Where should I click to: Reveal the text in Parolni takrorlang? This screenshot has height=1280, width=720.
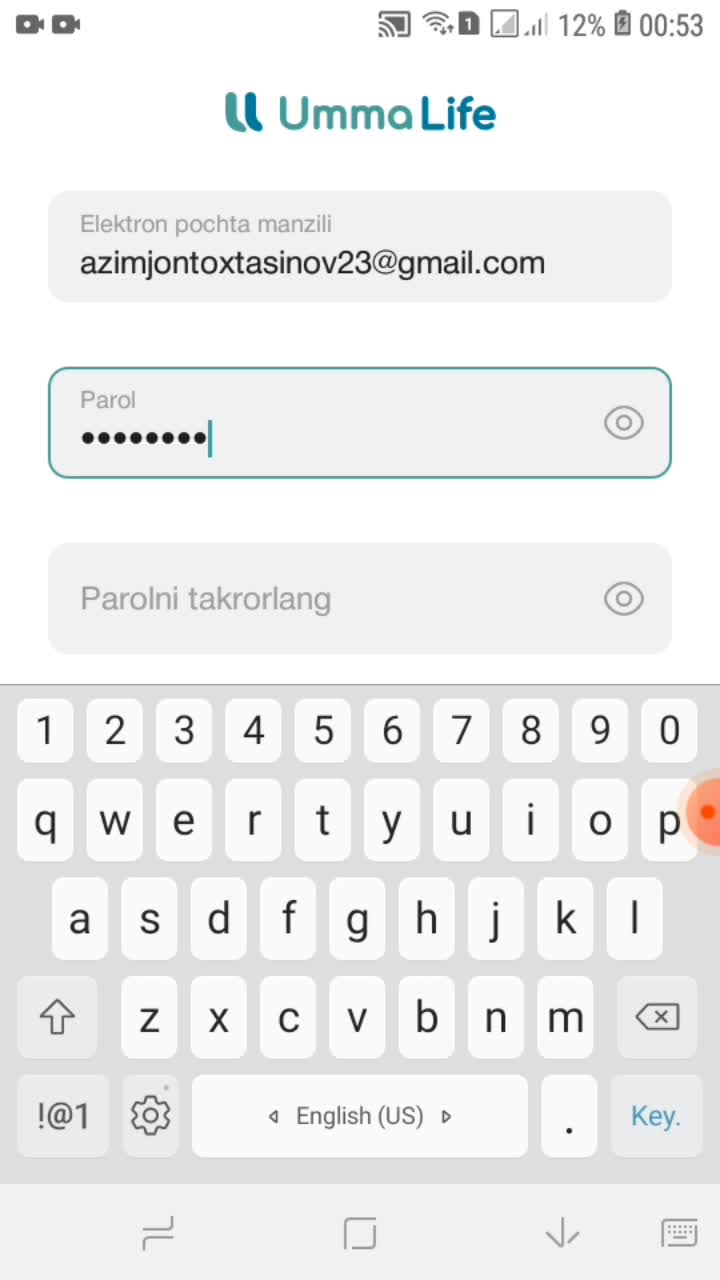624,599
